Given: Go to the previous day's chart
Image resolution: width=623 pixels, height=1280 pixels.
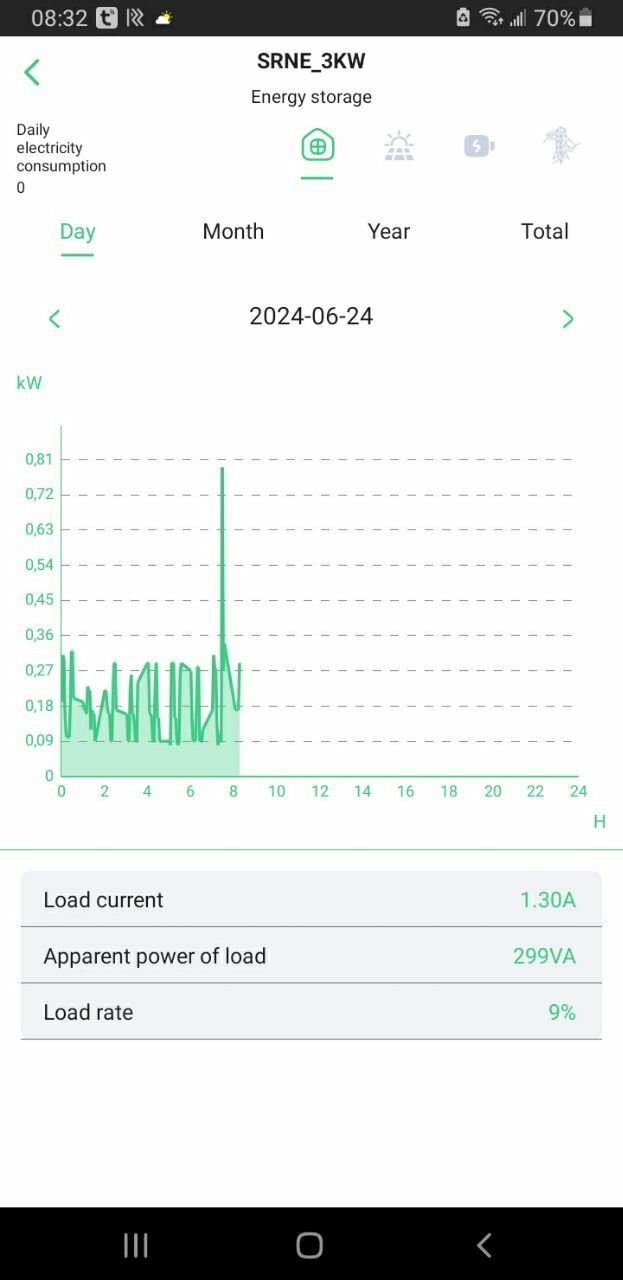Looking at the screenshot, I should click(x=55, y=318).
